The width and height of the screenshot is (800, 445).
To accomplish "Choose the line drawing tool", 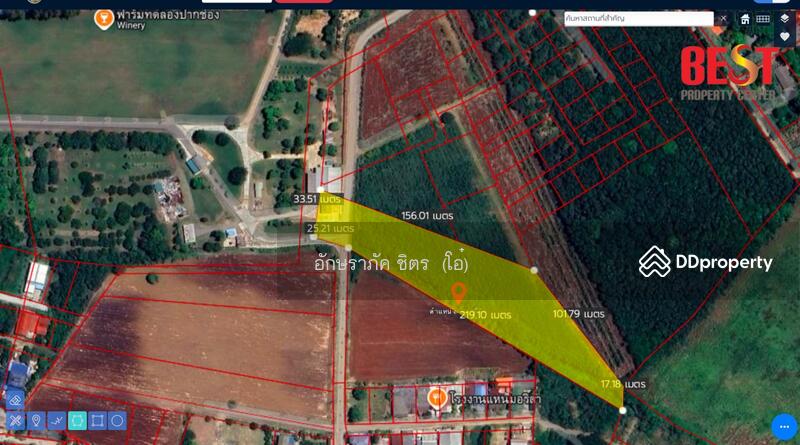I will (x=57, y=420).
